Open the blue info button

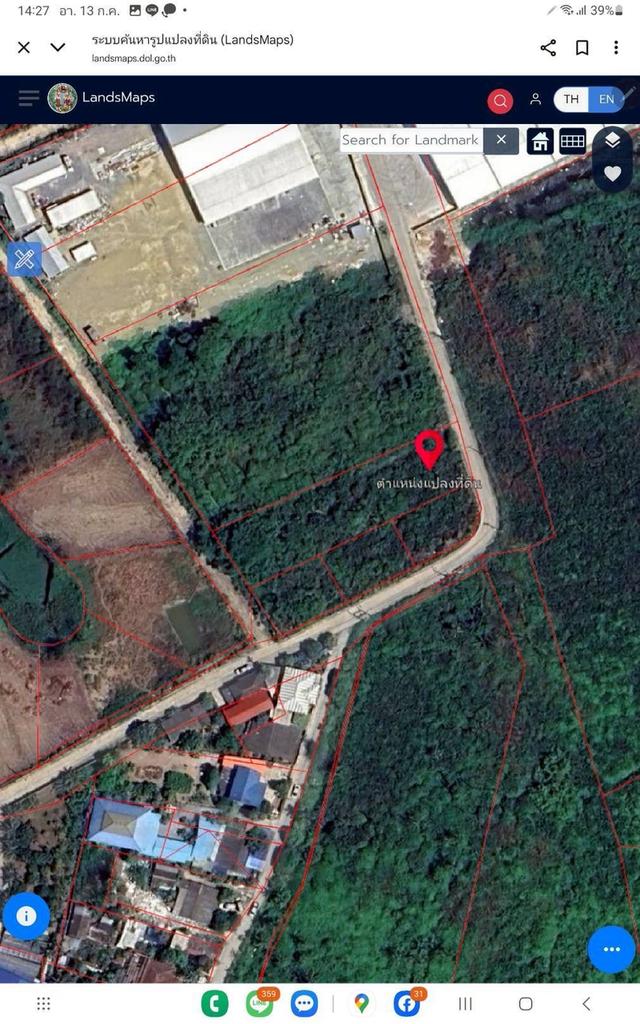(x=26, y=915)
